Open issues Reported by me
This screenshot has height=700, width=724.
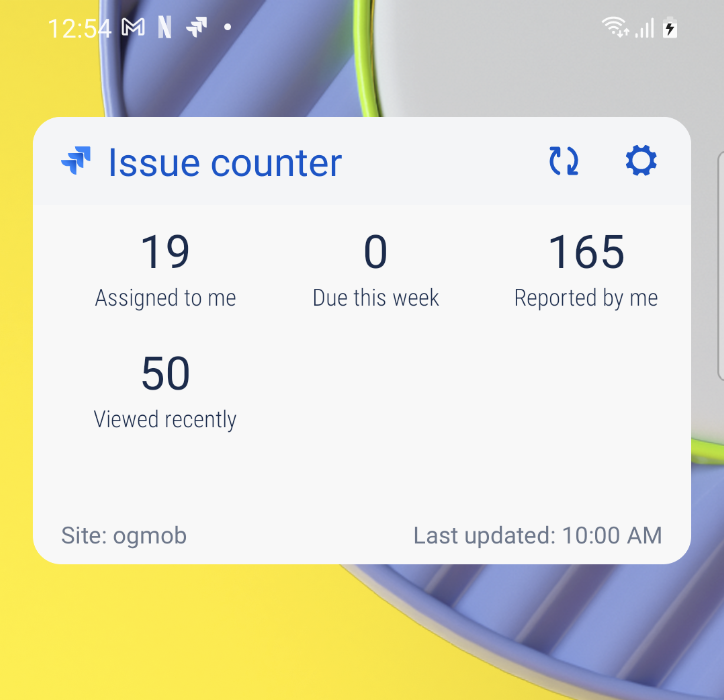586,270
